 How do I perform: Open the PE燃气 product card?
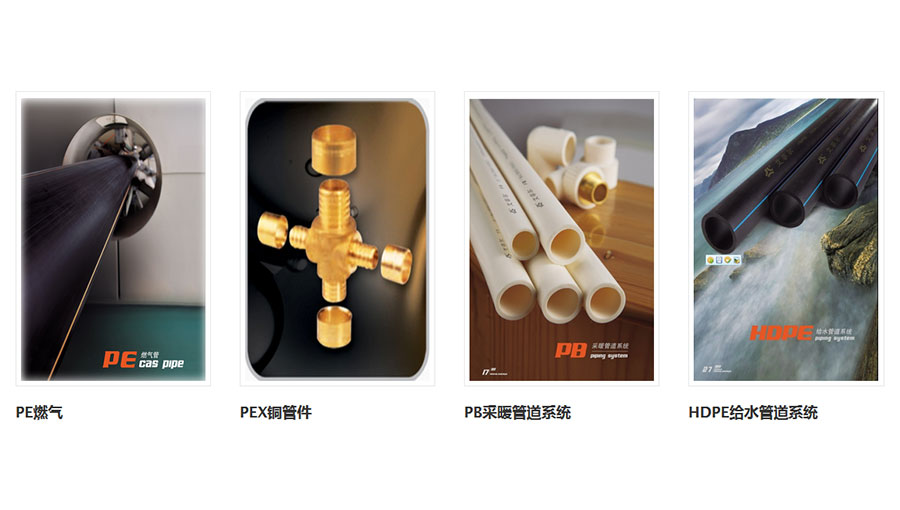pos(113,239)
